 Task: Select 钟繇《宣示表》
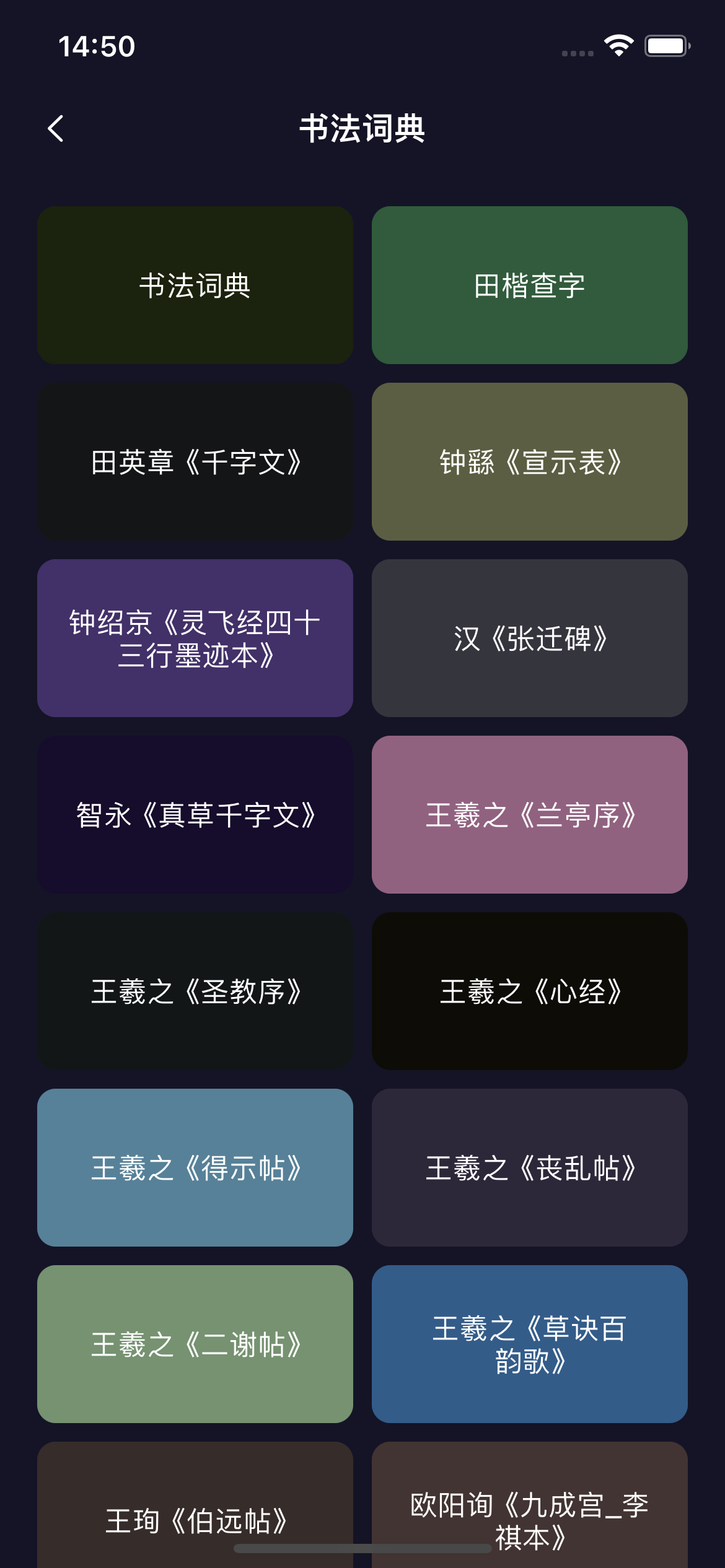pyautogui.click(x=530, y=462)
